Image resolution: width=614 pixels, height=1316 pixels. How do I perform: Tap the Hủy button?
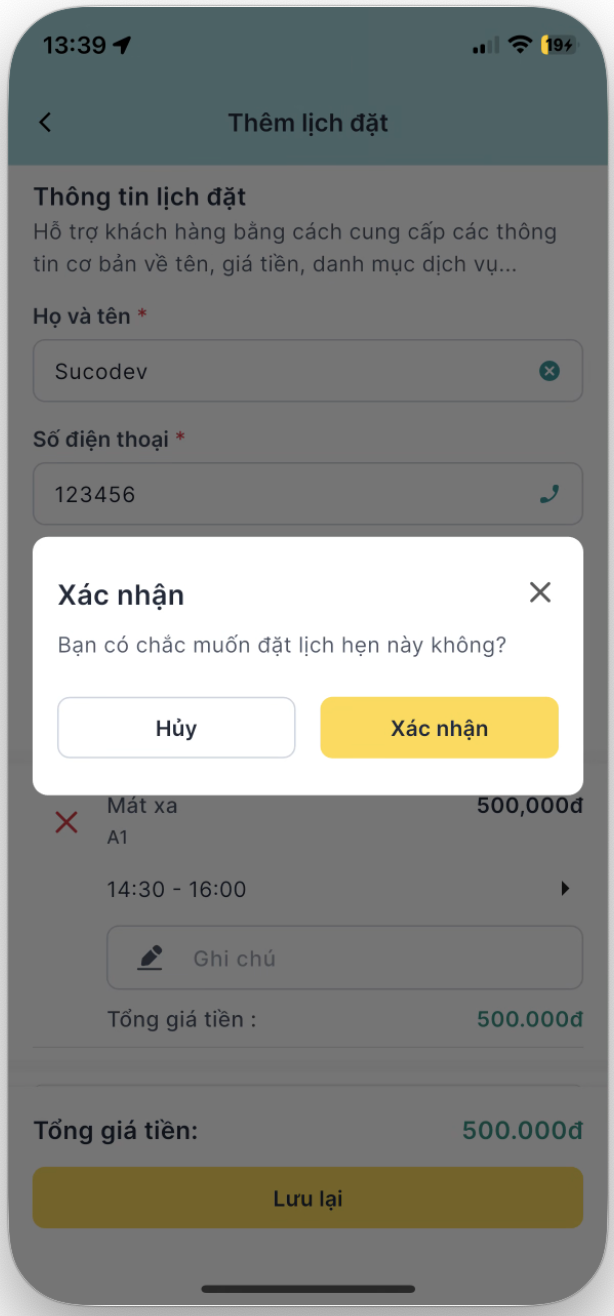pyautogui.click(x=176, y=728)
